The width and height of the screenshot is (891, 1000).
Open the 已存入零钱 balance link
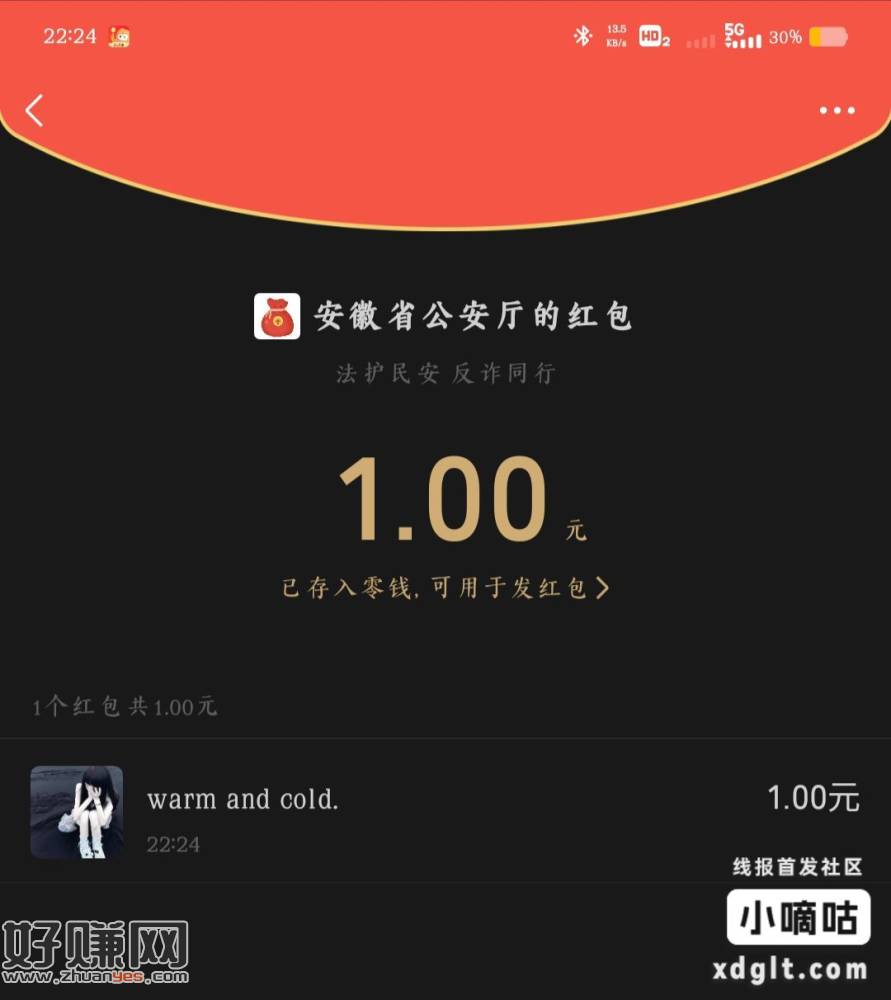[445, 588]
